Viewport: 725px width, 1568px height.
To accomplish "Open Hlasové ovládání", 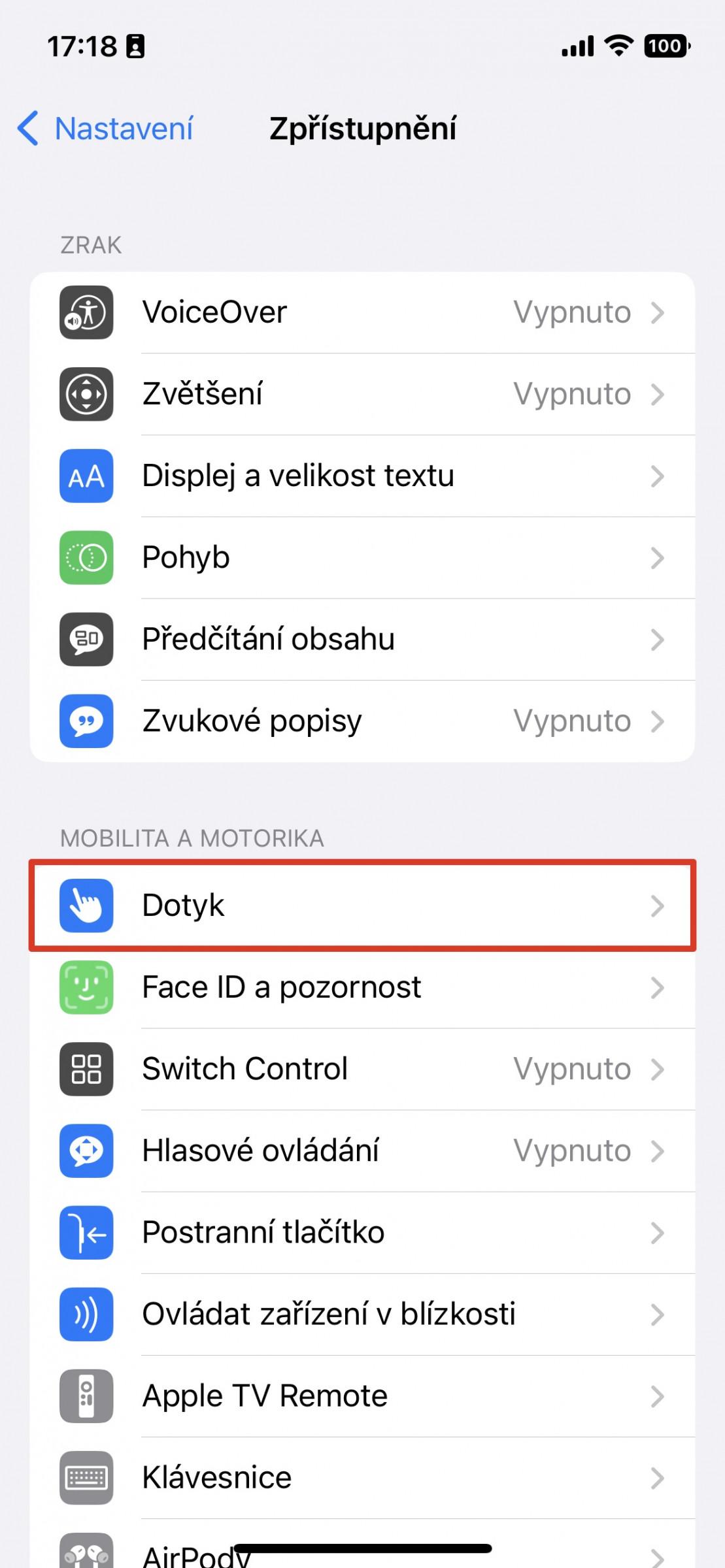I will click(x=362, y=1151).
